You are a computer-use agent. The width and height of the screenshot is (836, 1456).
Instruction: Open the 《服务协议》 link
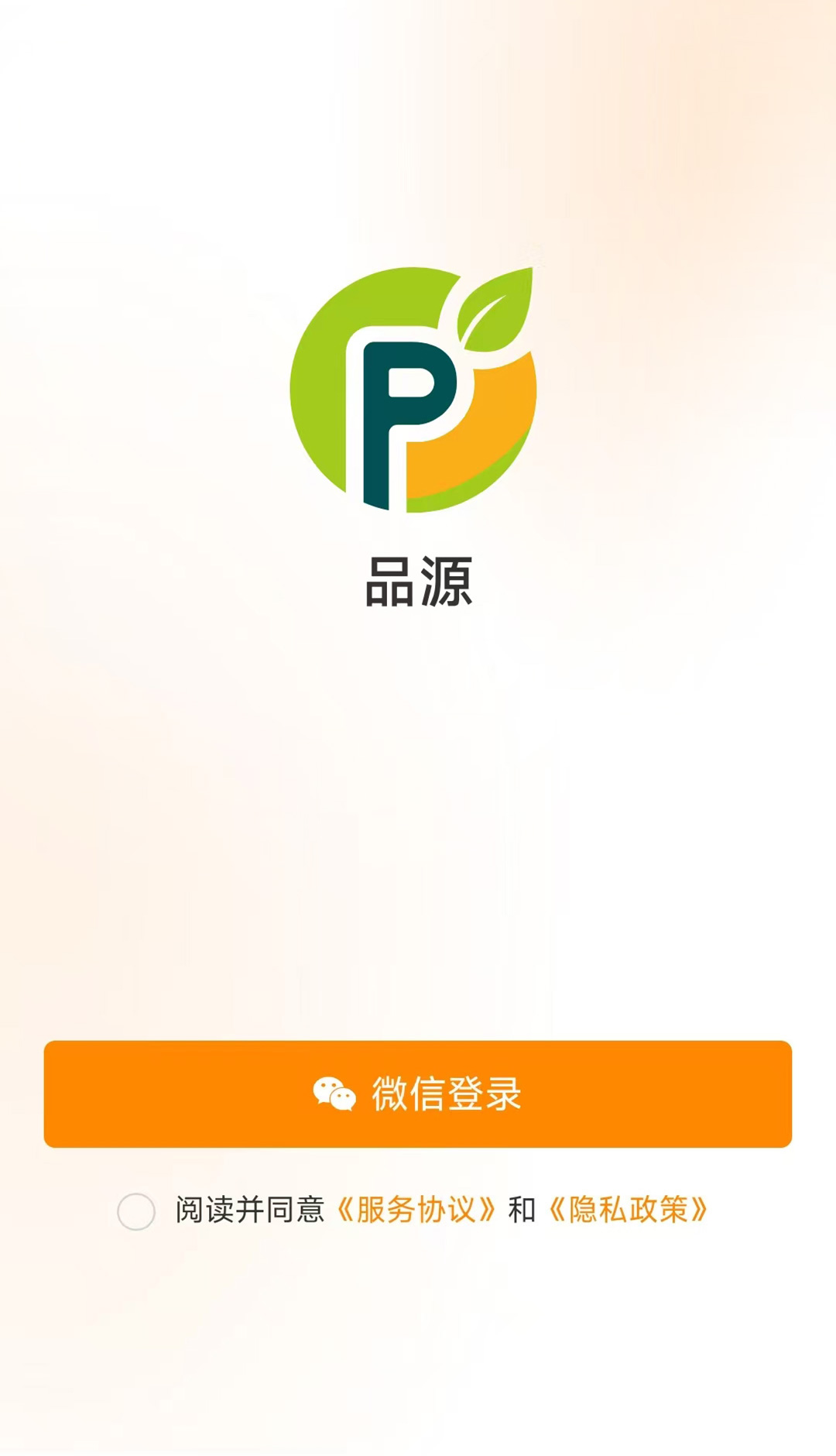tap(416, 1210)
